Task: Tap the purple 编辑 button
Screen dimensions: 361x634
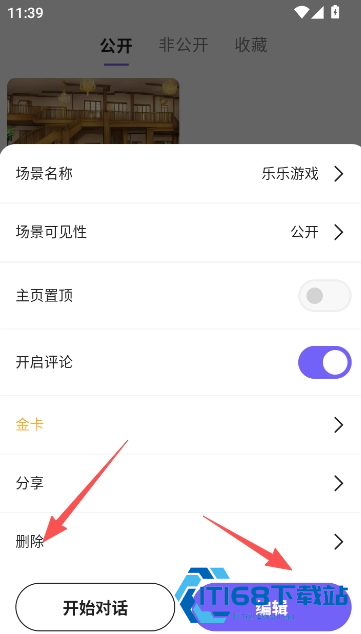Action: (272, 607)
